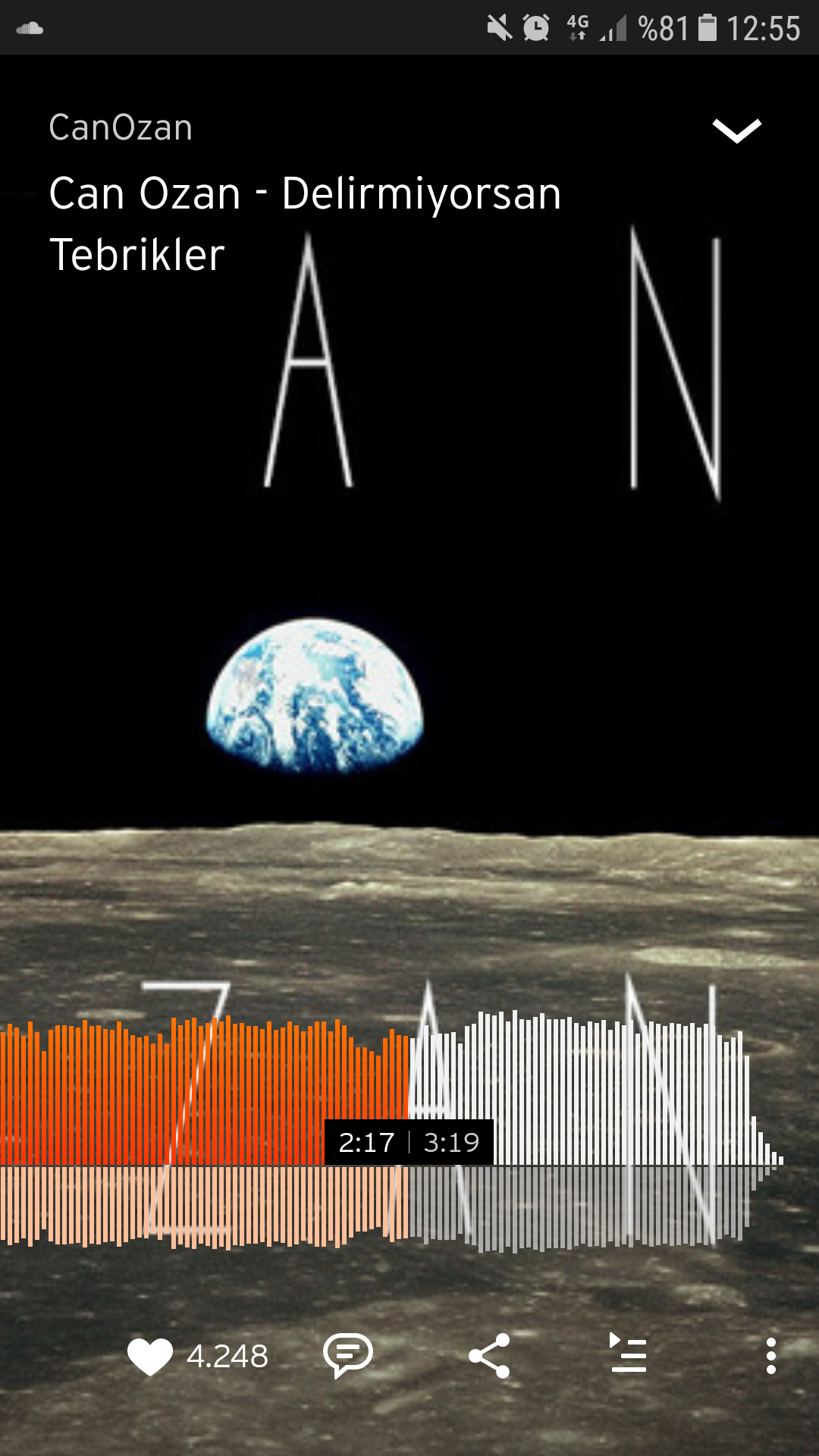Collapse the player with the down chevron
Screen dimensions: 819x1456
(736, 130)
